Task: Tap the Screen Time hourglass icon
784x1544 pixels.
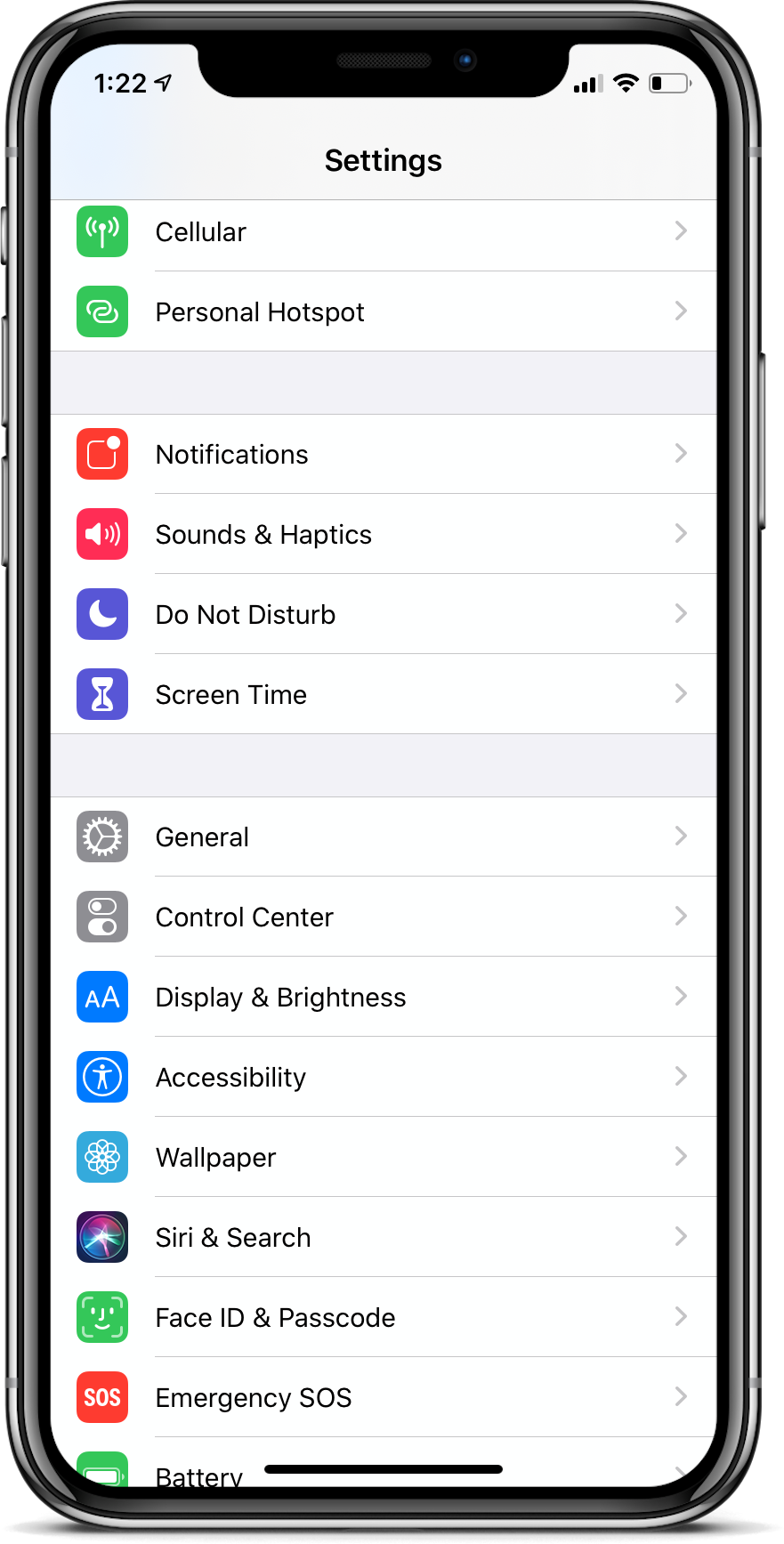Action: (x=101, y=694)
